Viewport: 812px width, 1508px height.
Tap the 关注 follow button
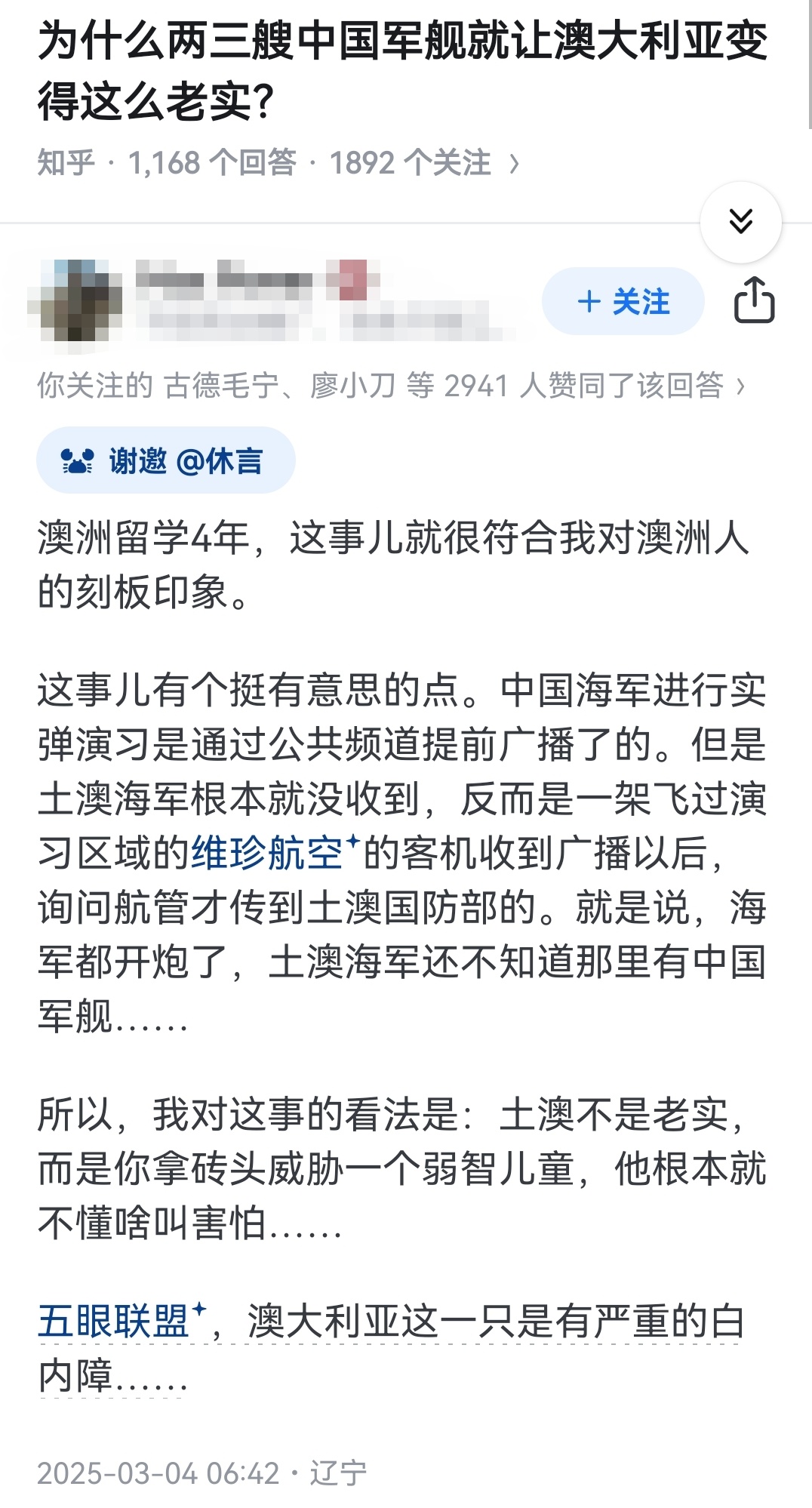pyautogui.click(x=623, y=301)
